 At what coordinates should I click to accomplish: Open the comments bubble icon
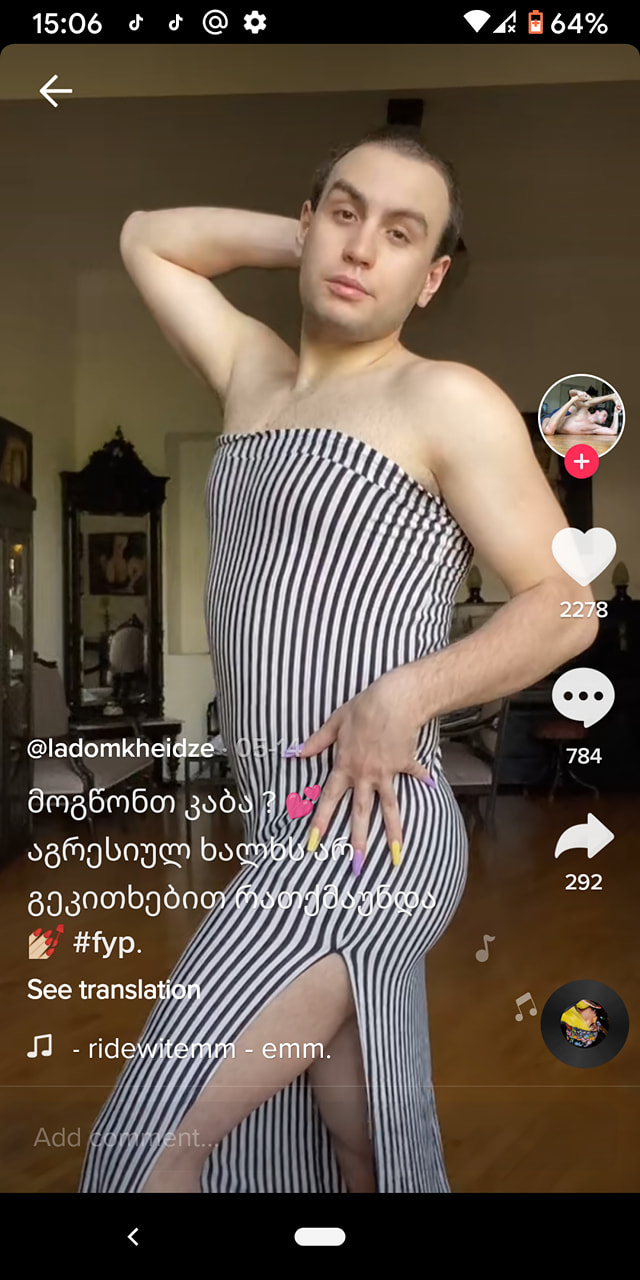pos(583,698)
